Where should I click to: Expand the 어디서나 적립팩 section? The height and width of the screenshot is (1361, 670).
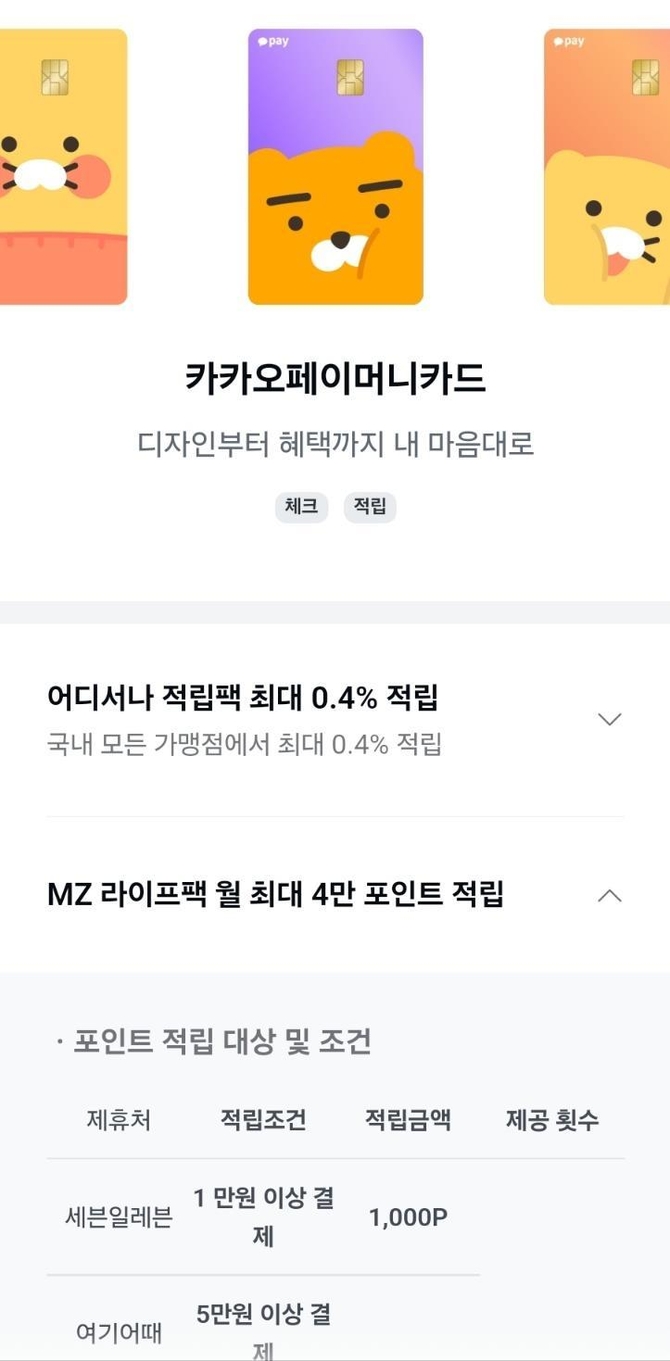pyautogui.click(x=609, y=719)
